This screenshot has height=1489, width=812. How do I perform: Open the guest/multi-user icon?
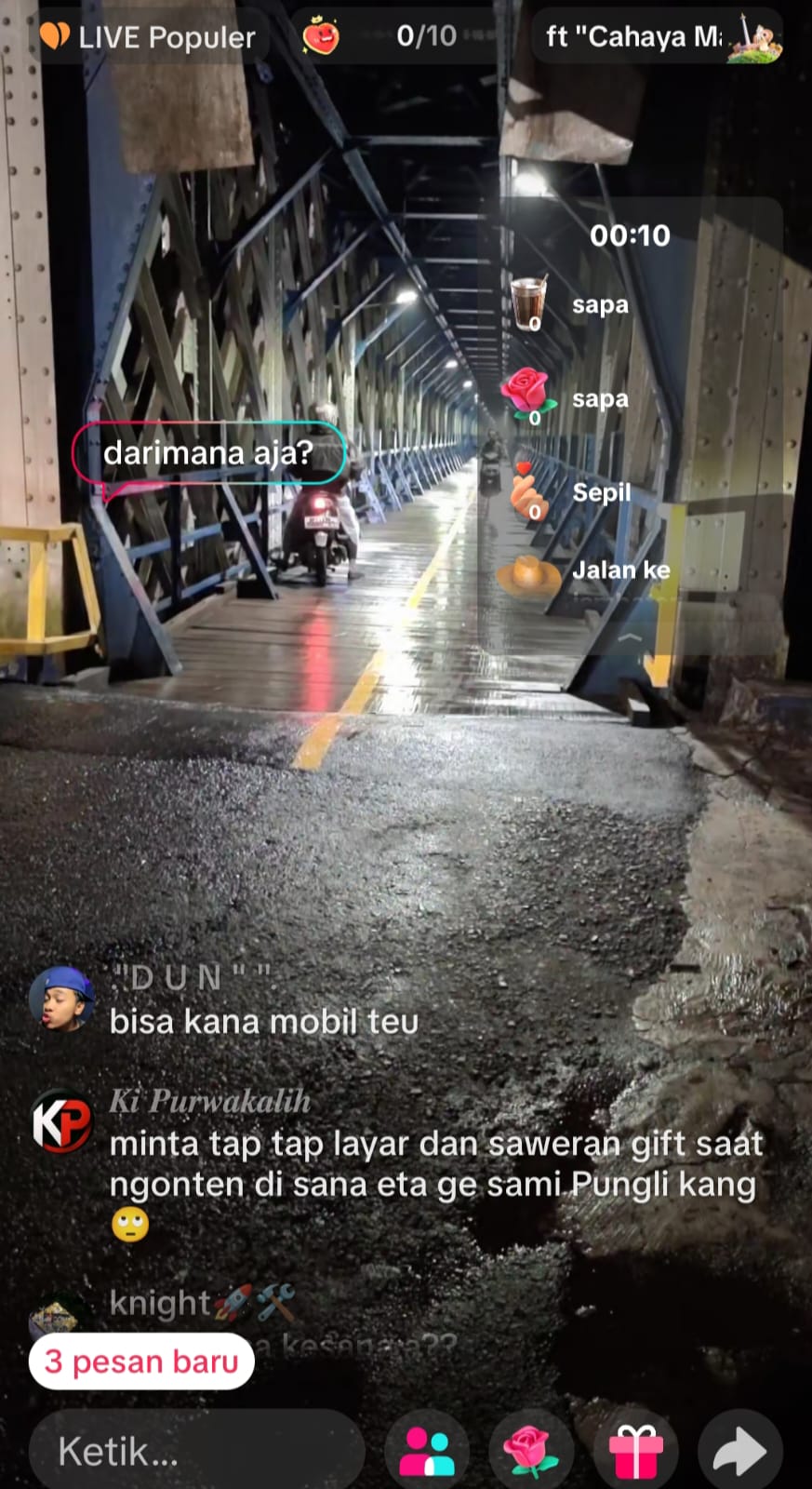tap(427, 1451)
